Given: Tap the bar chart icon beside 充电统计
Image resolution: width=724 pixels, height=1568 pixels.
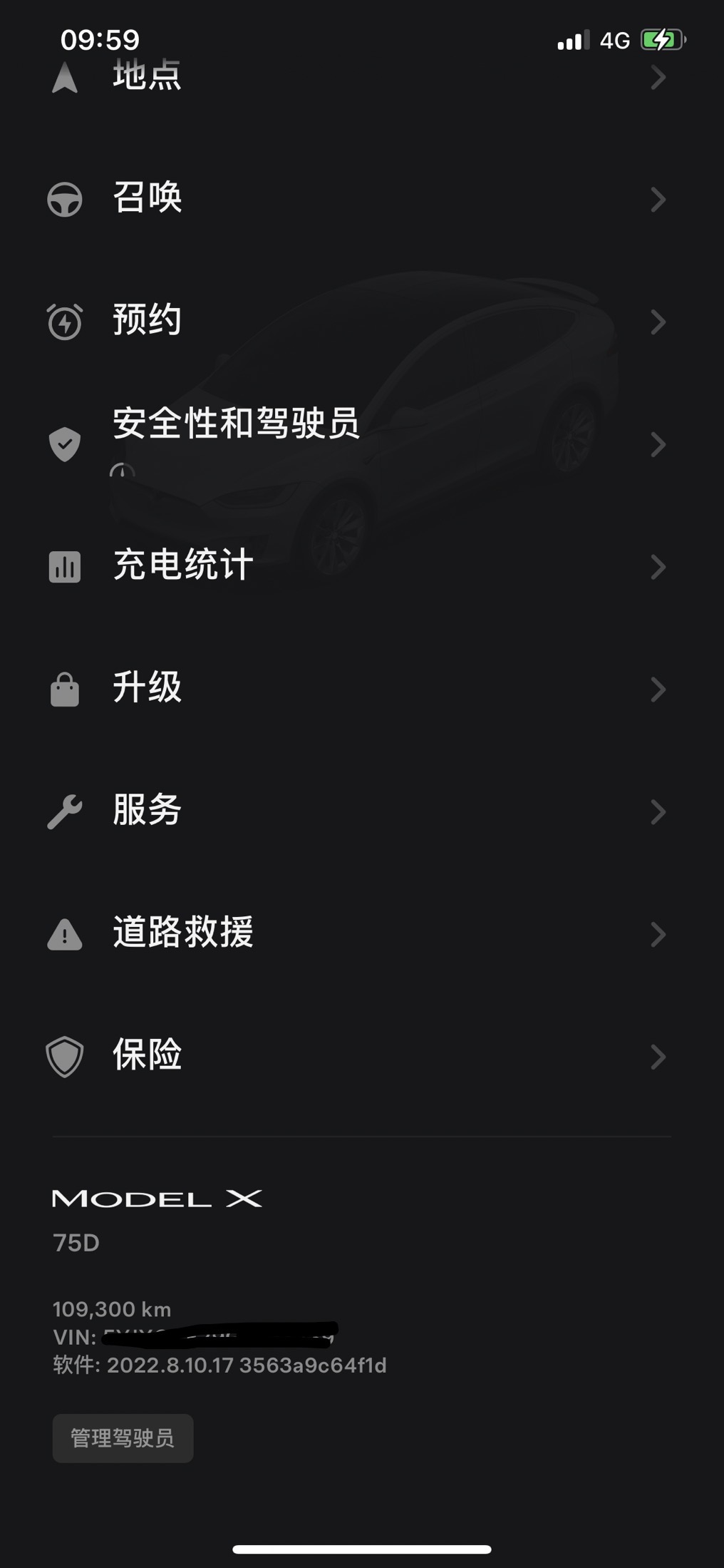Looking at the screenshot, I should [64, 566].
